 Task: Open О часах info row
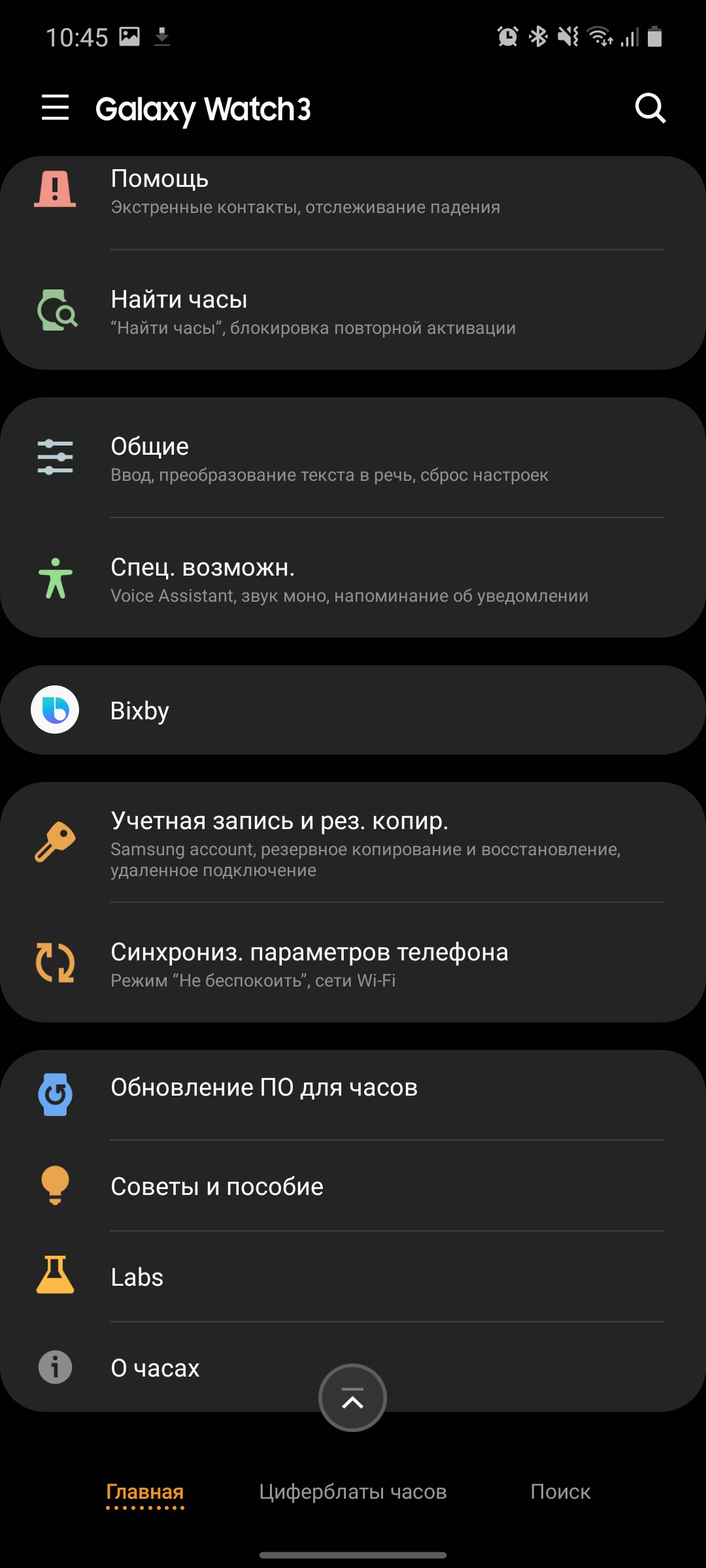pos(196,1367)
